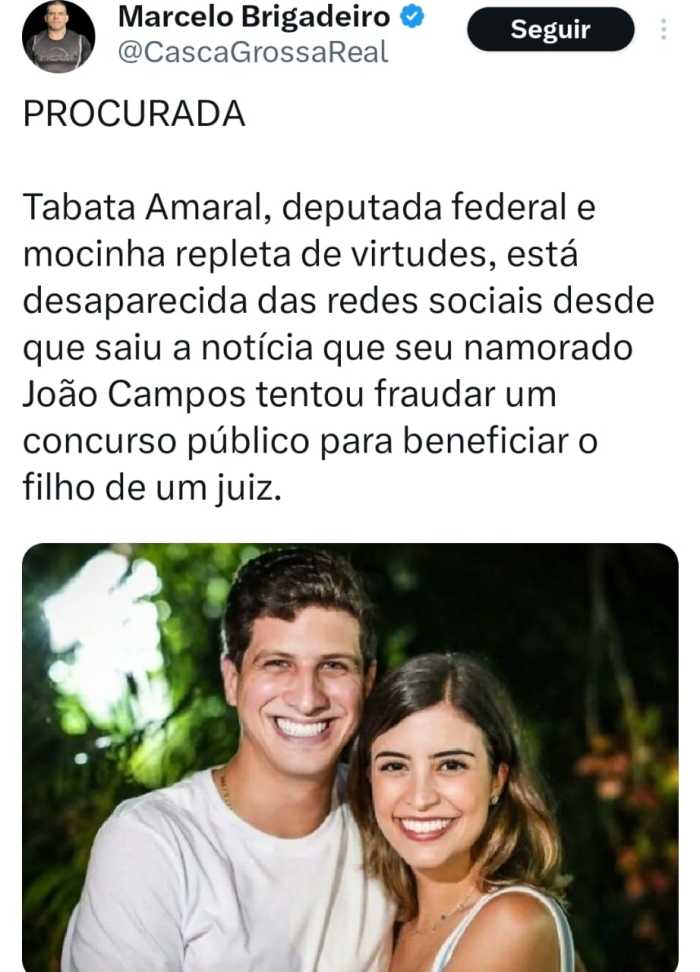
Task: Open the tweet's overflow menu
Action: [663, 30]
